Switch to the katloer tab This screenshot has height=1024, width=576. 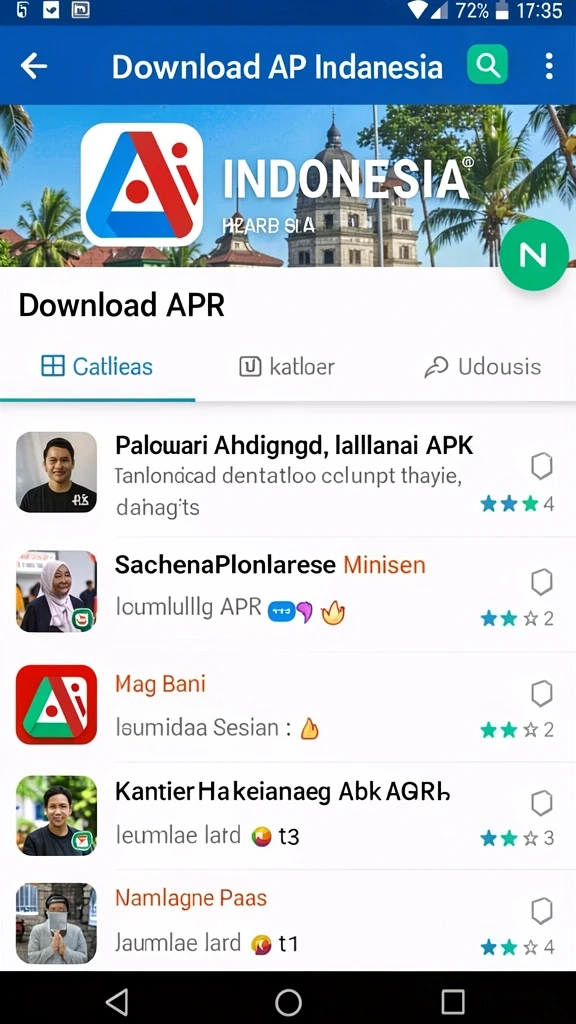tap(287, 366)
